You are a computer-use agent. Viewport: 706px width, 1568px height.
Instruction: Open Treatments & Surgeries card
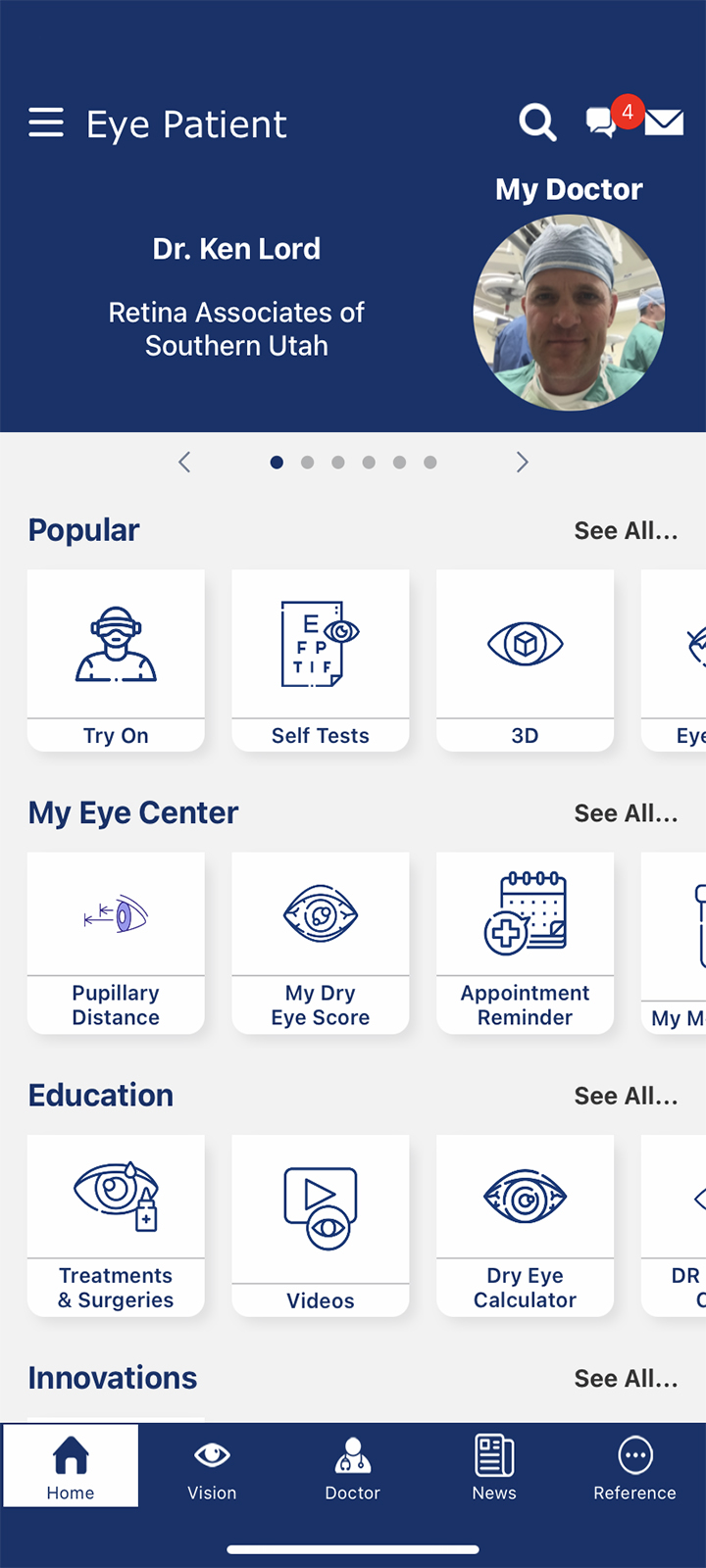(116, 1225)
